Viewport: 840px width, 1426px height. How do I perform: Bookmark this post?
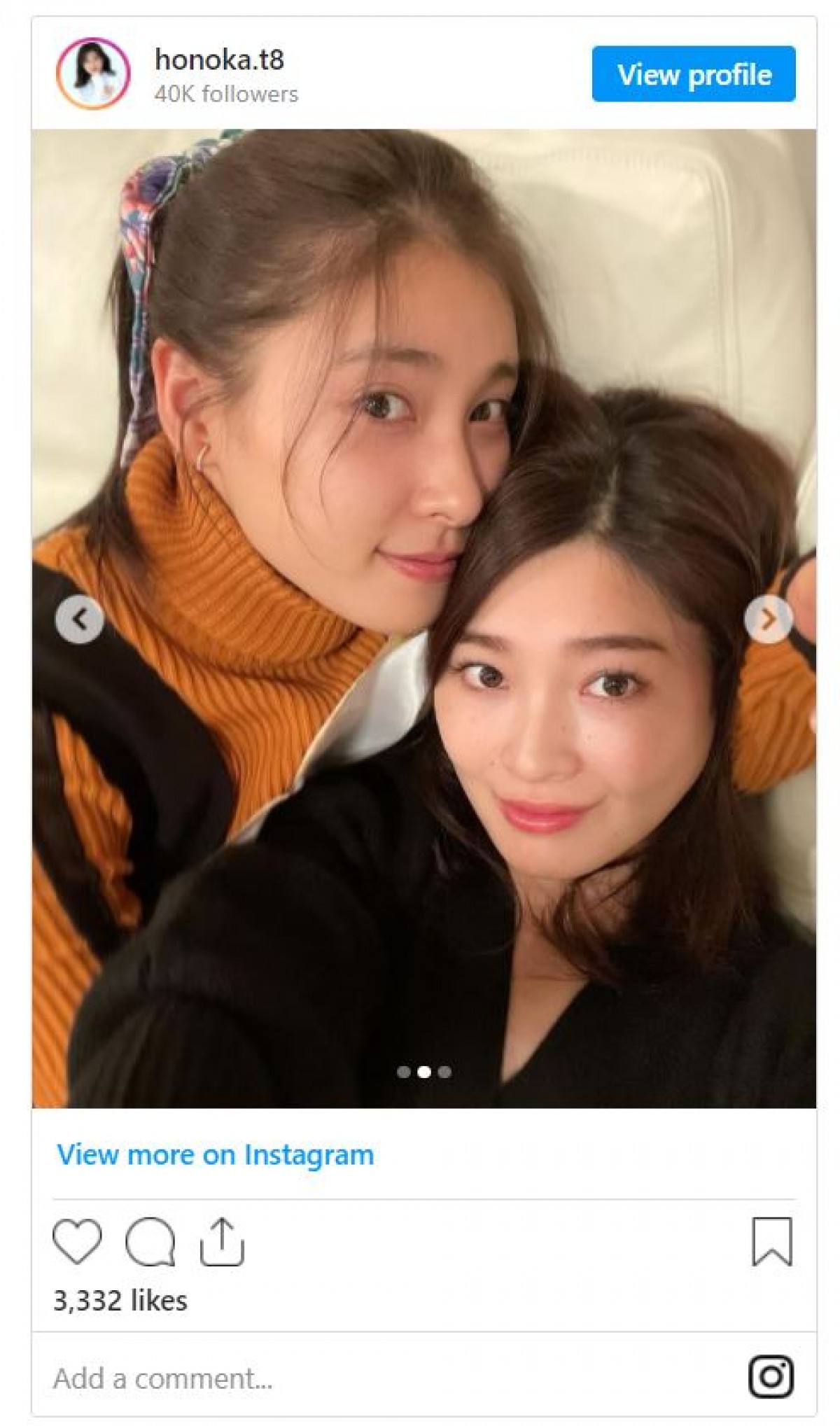tap(771, 1241)
